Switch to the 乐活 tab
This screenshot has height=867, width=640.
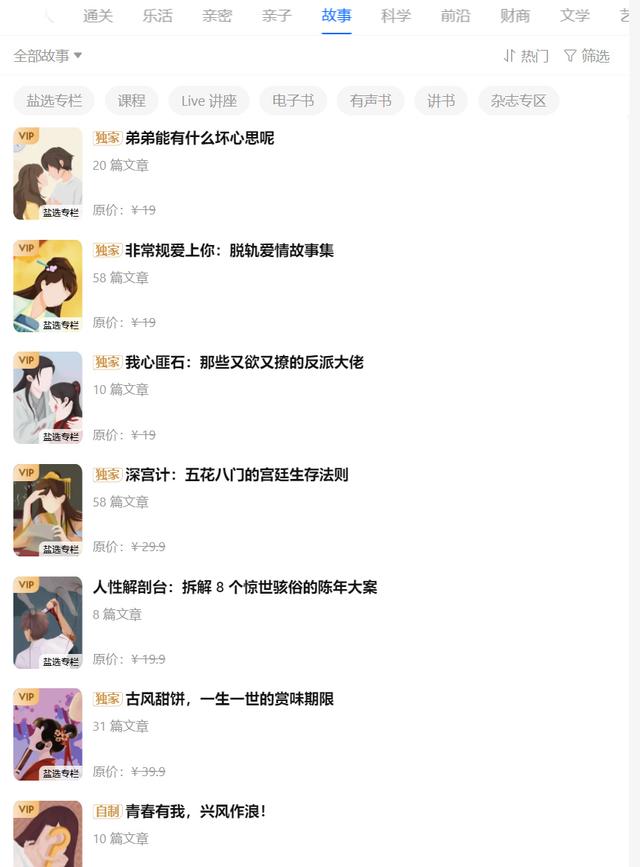[x=157, y=16]
